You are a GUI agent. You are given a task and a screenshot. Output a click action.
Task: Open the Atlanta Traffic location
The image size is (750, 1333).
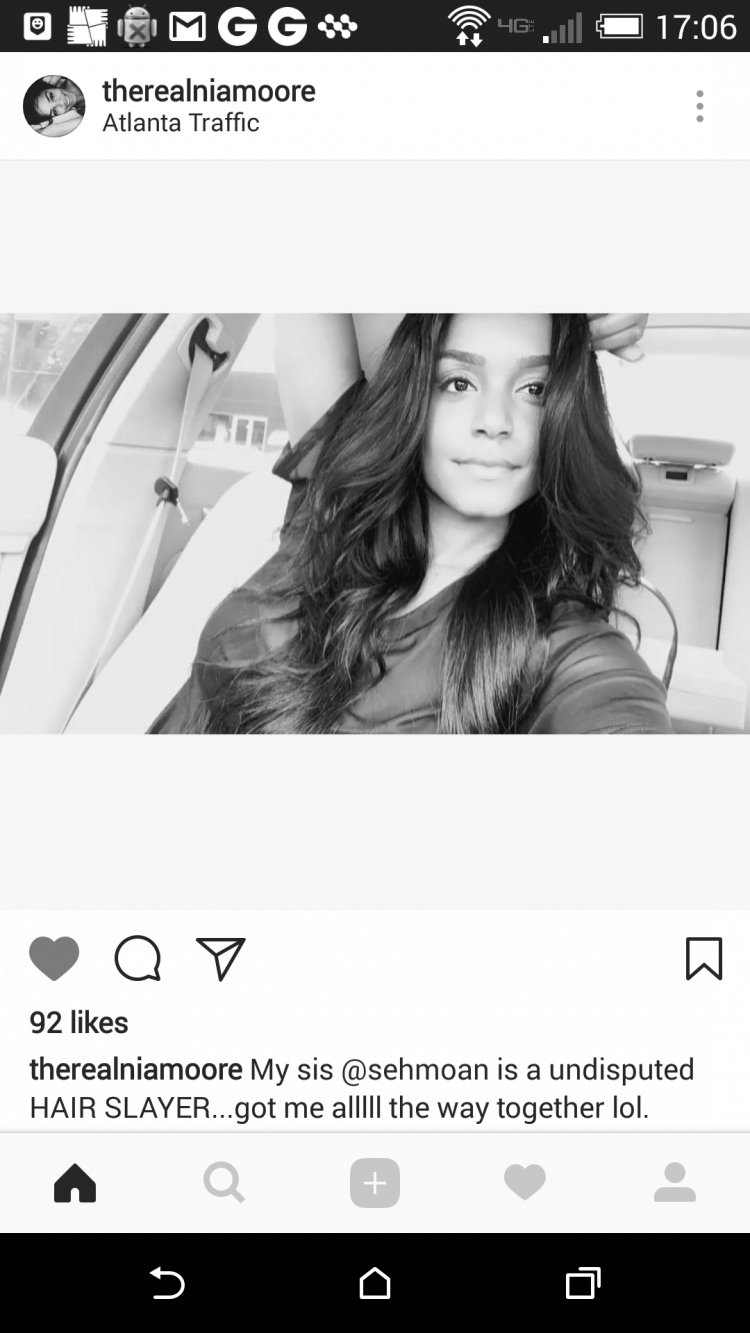pos(181,123)
